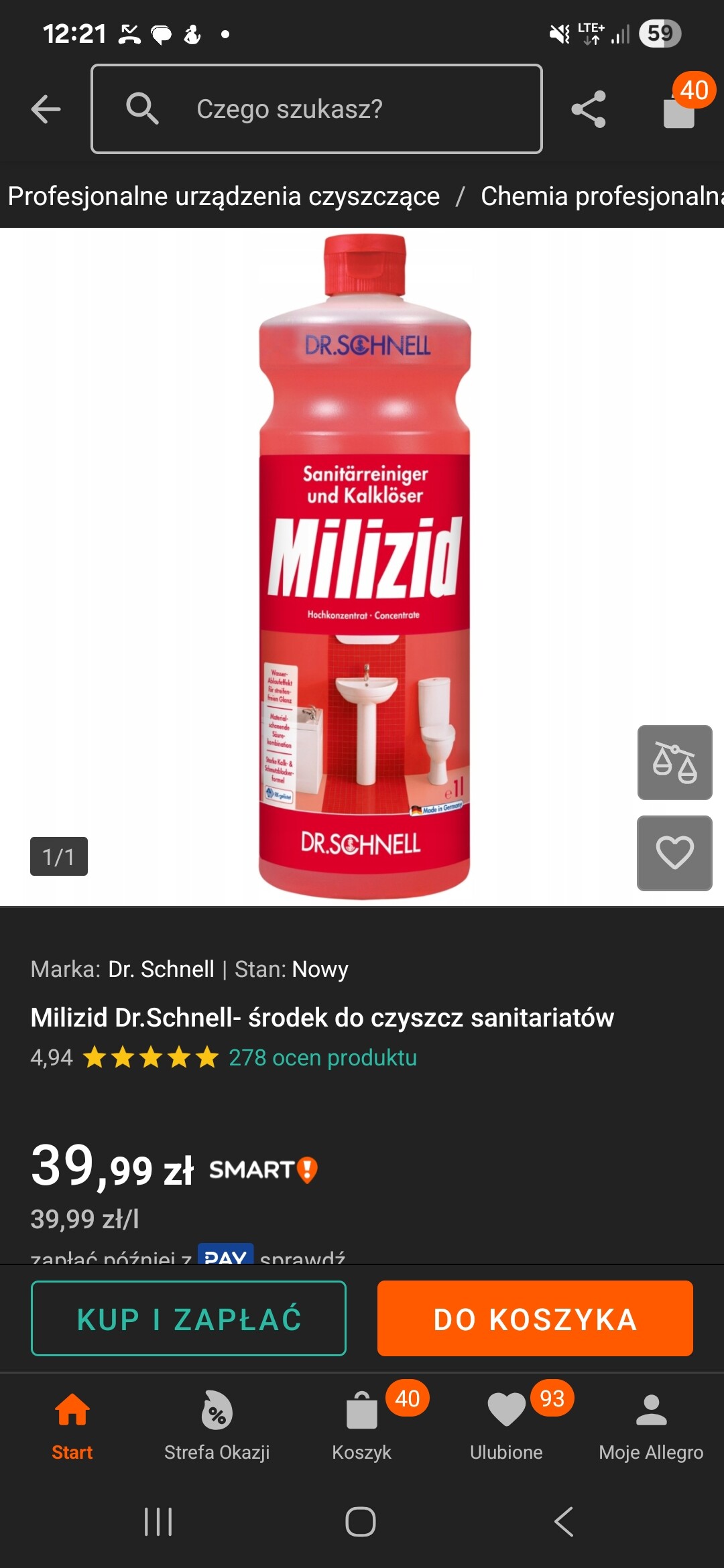The width and height of the screenshot is (724, 1568).
Task: Open the 'Chemia profesjonalna' breadcrumb
Action: tap(602, 196)
